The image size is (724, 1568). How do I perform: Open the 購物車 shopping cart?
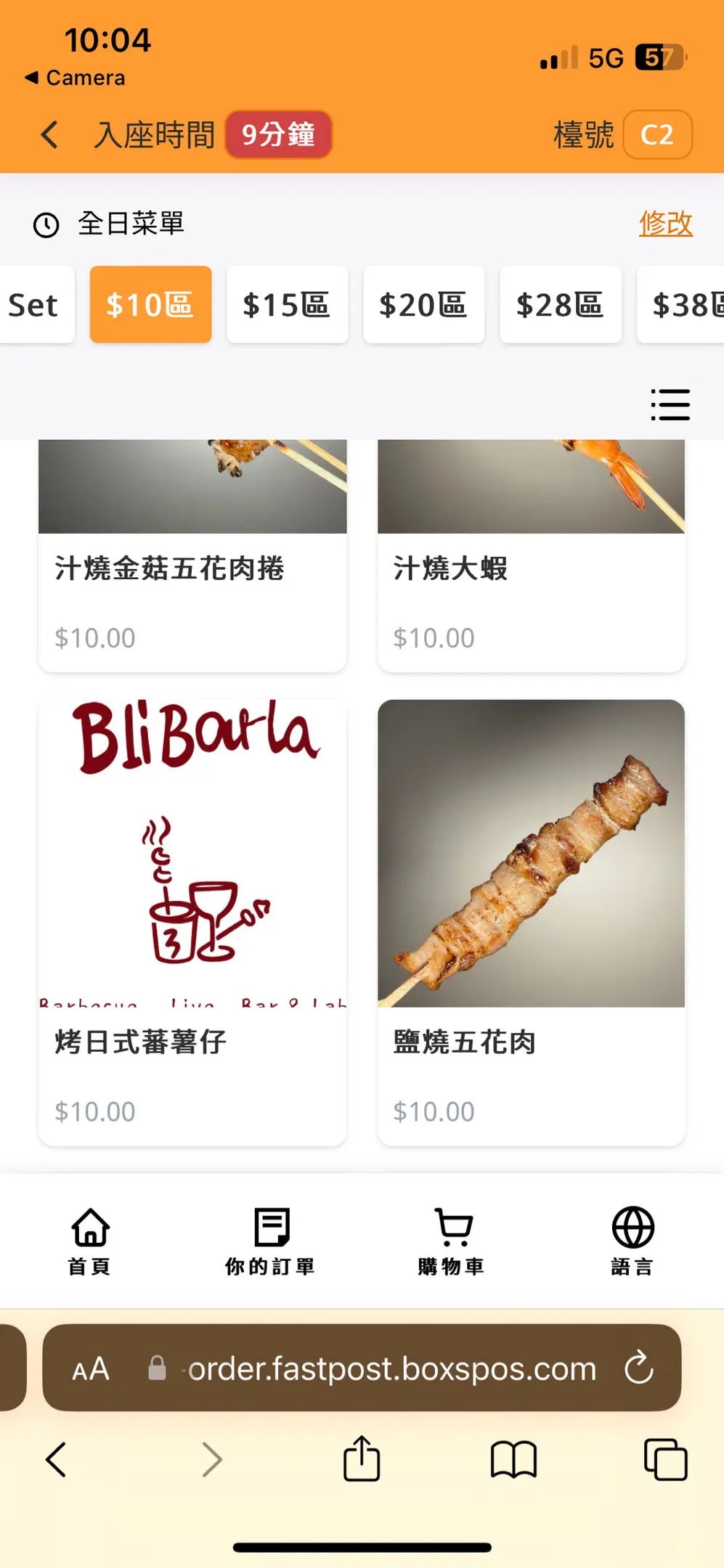point(452,1241)
